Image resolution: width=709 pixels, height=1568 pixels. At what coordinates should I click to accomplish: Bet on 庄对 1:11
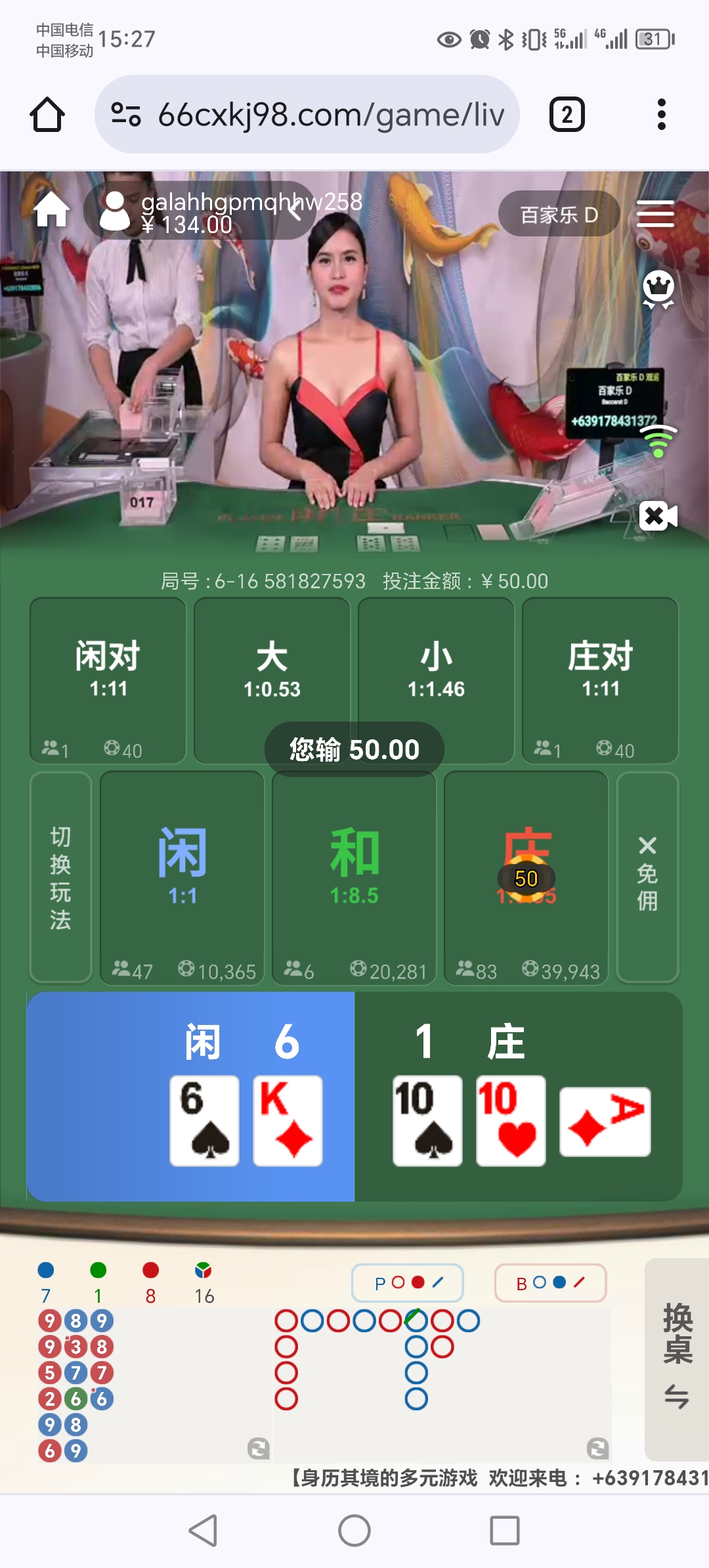pyautogui.click(x=600, y=670)
